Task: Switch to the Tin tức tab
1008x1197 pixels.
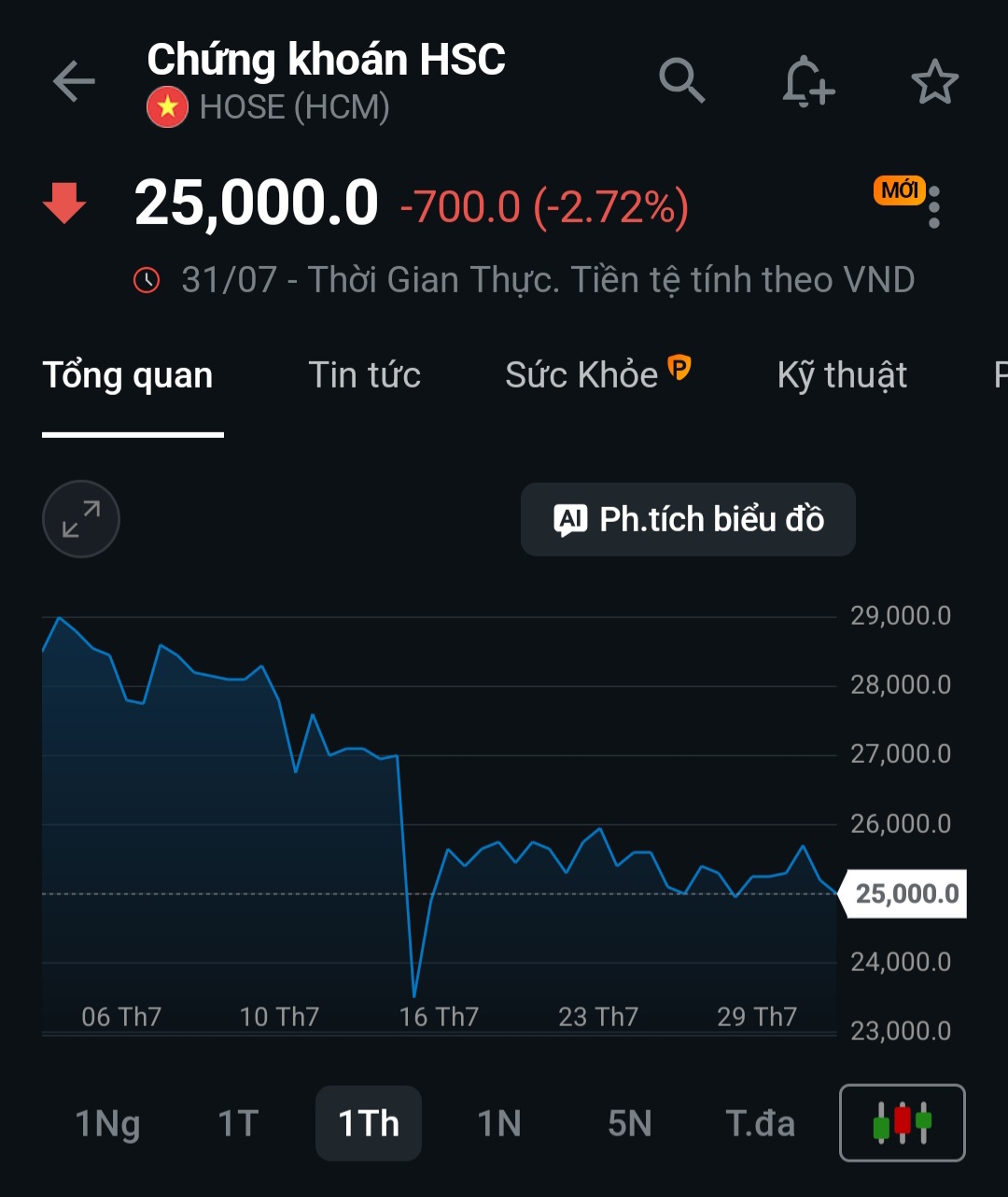Action: [x=365, y=375]
